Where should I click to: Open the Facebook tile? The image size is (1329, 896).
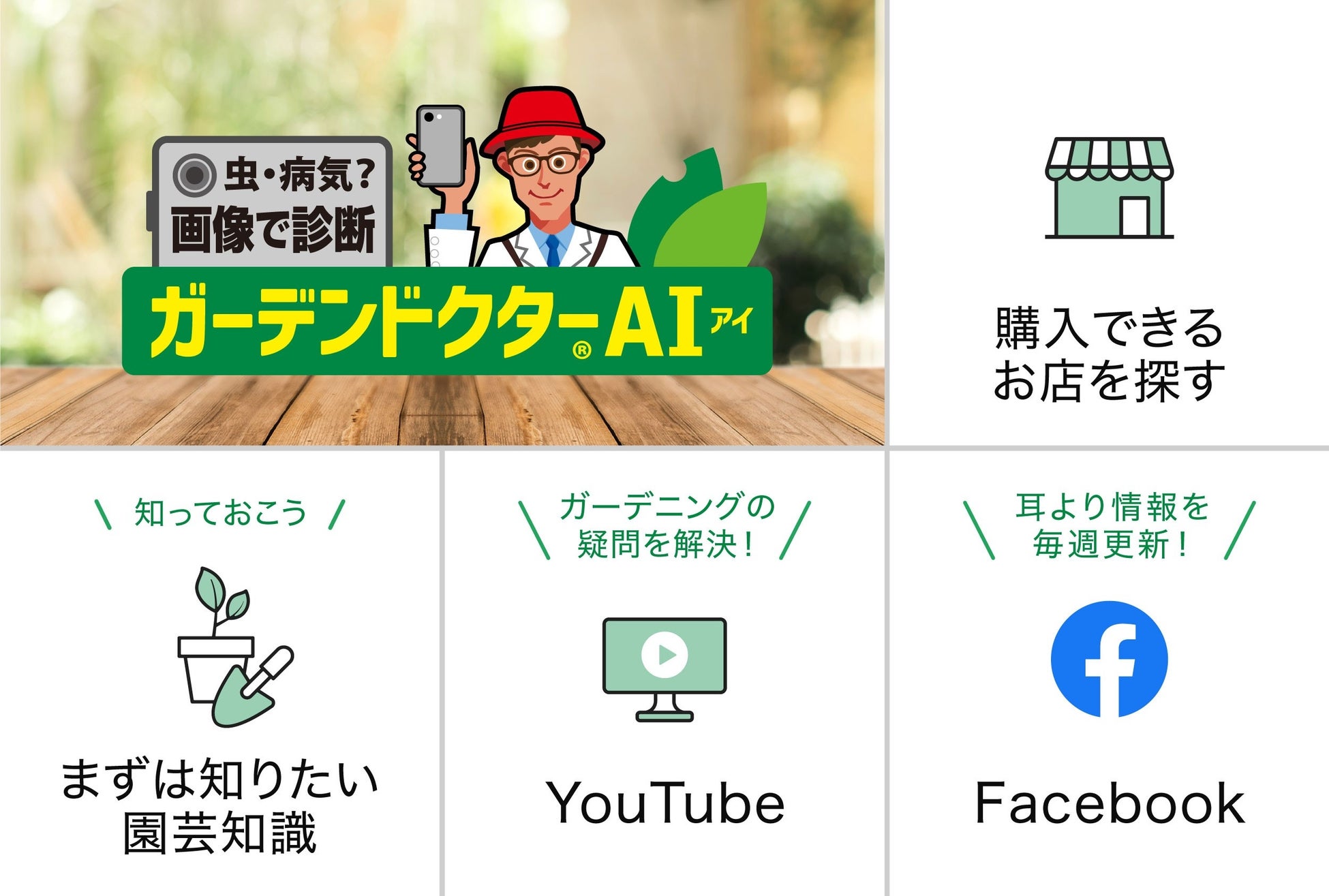tap(1109, 675)
